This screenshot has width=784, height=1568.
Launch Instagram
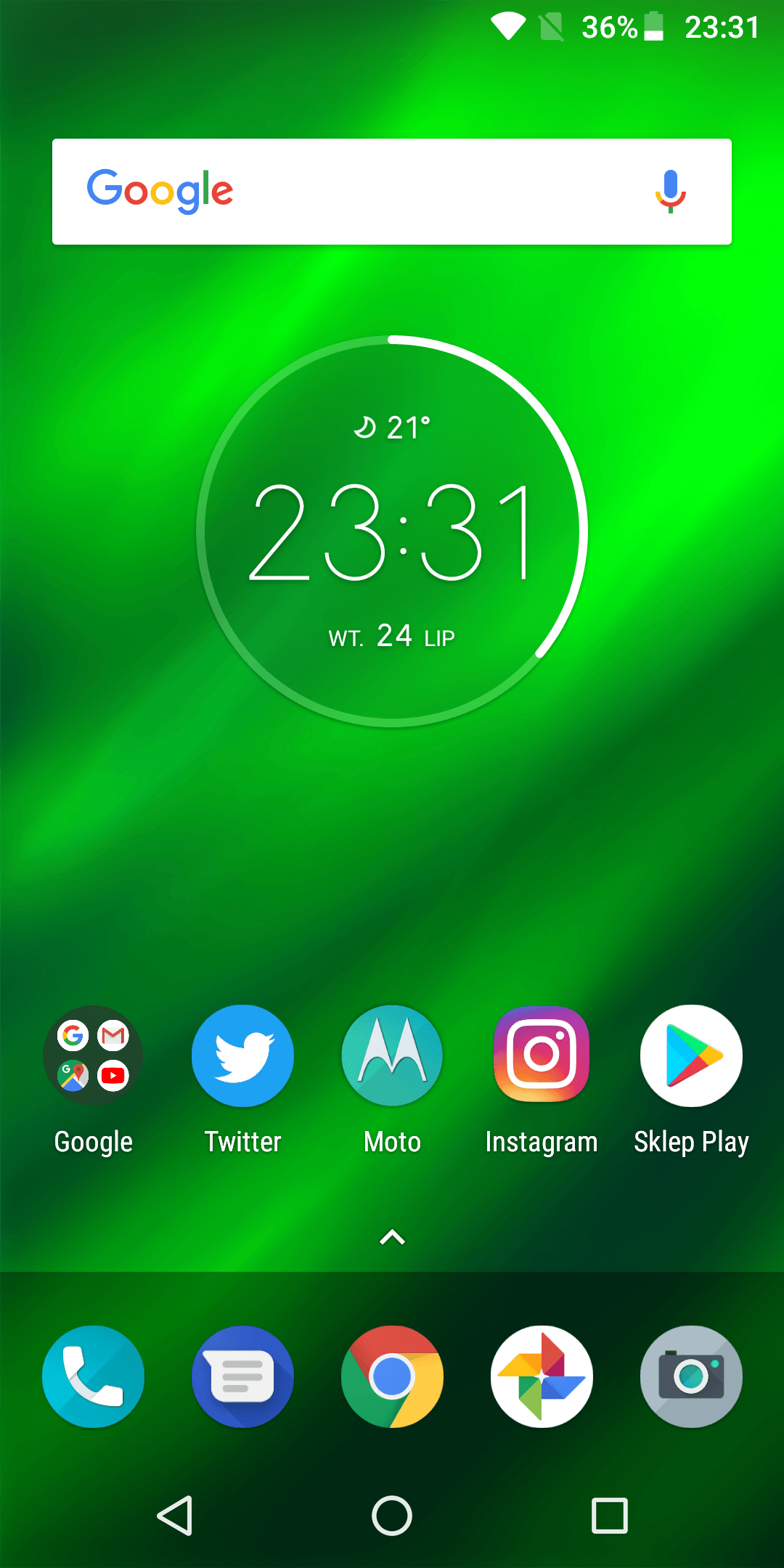(542, 1056)
